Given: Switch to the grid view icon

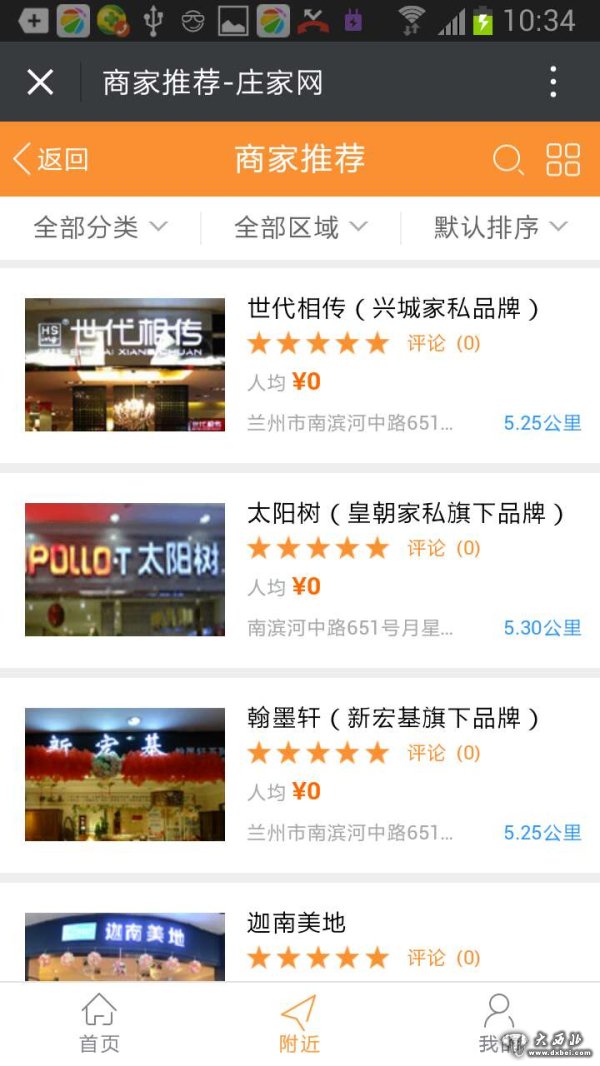Looking at the screenshot, I should pos(563,160).
